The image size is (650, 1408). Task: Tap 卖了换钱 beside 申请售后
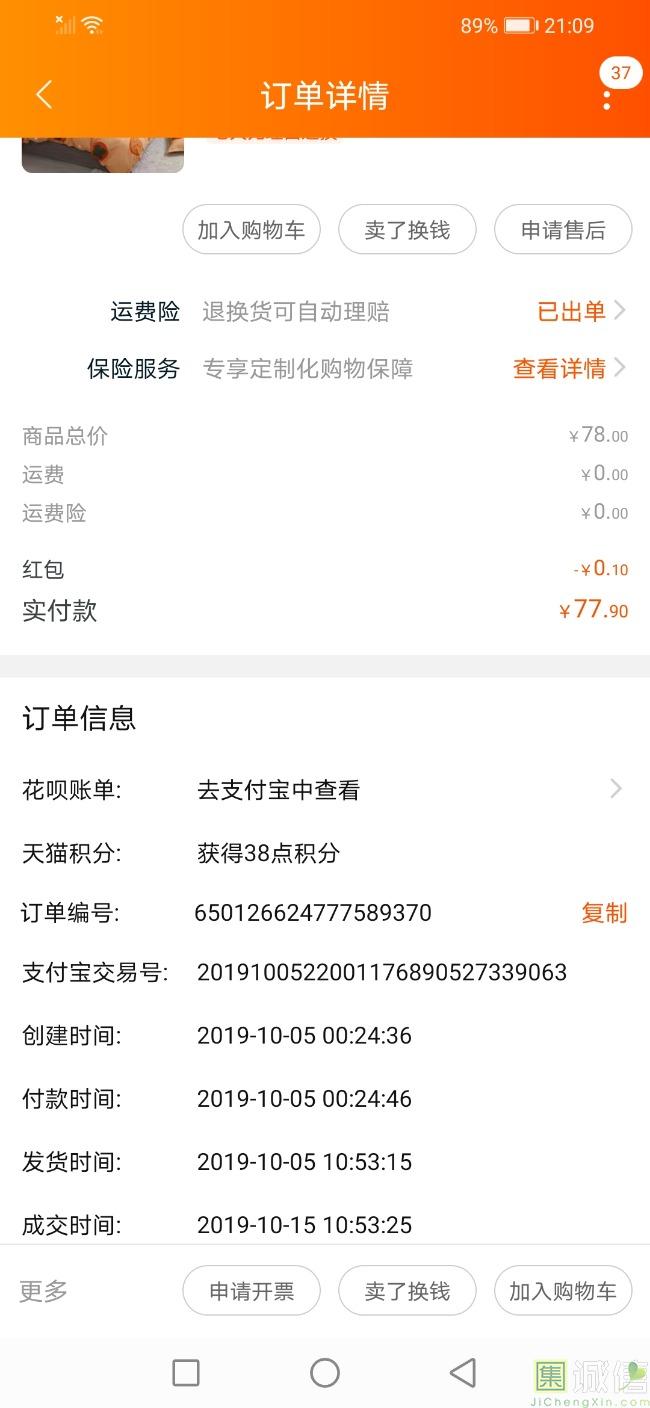coord(407,230)
